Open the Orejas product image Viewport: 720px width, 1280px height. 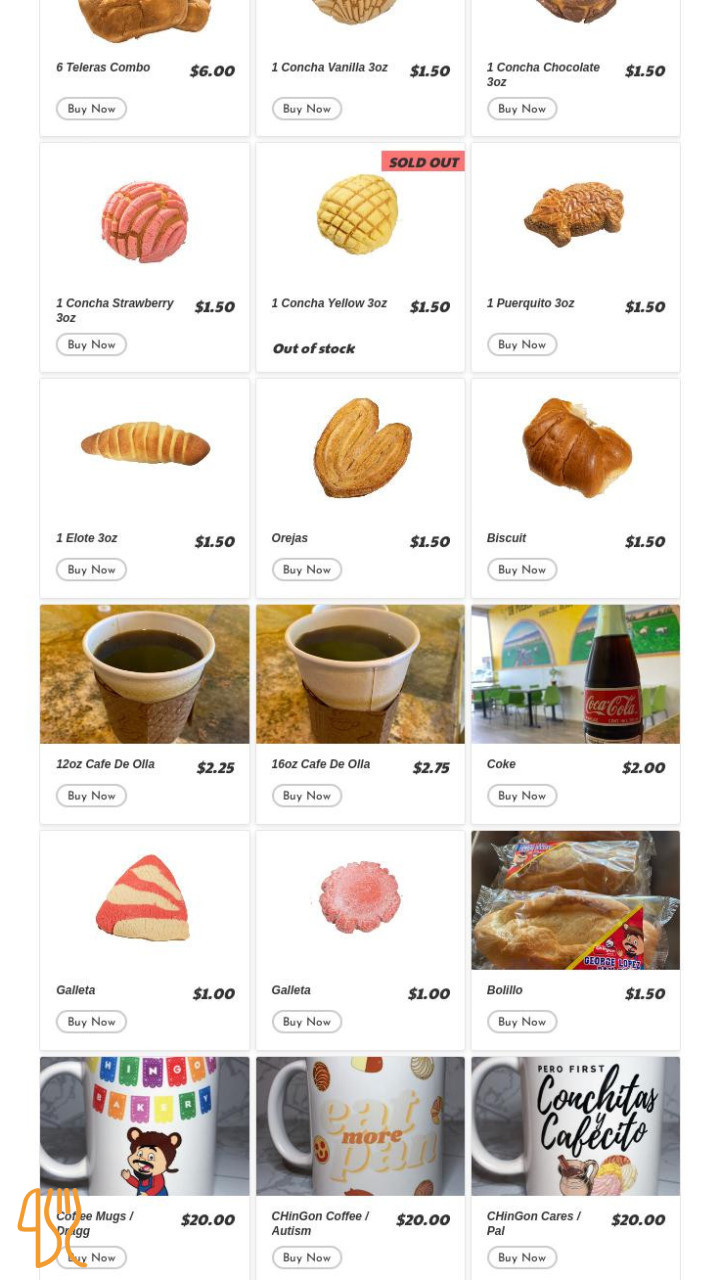359,449
